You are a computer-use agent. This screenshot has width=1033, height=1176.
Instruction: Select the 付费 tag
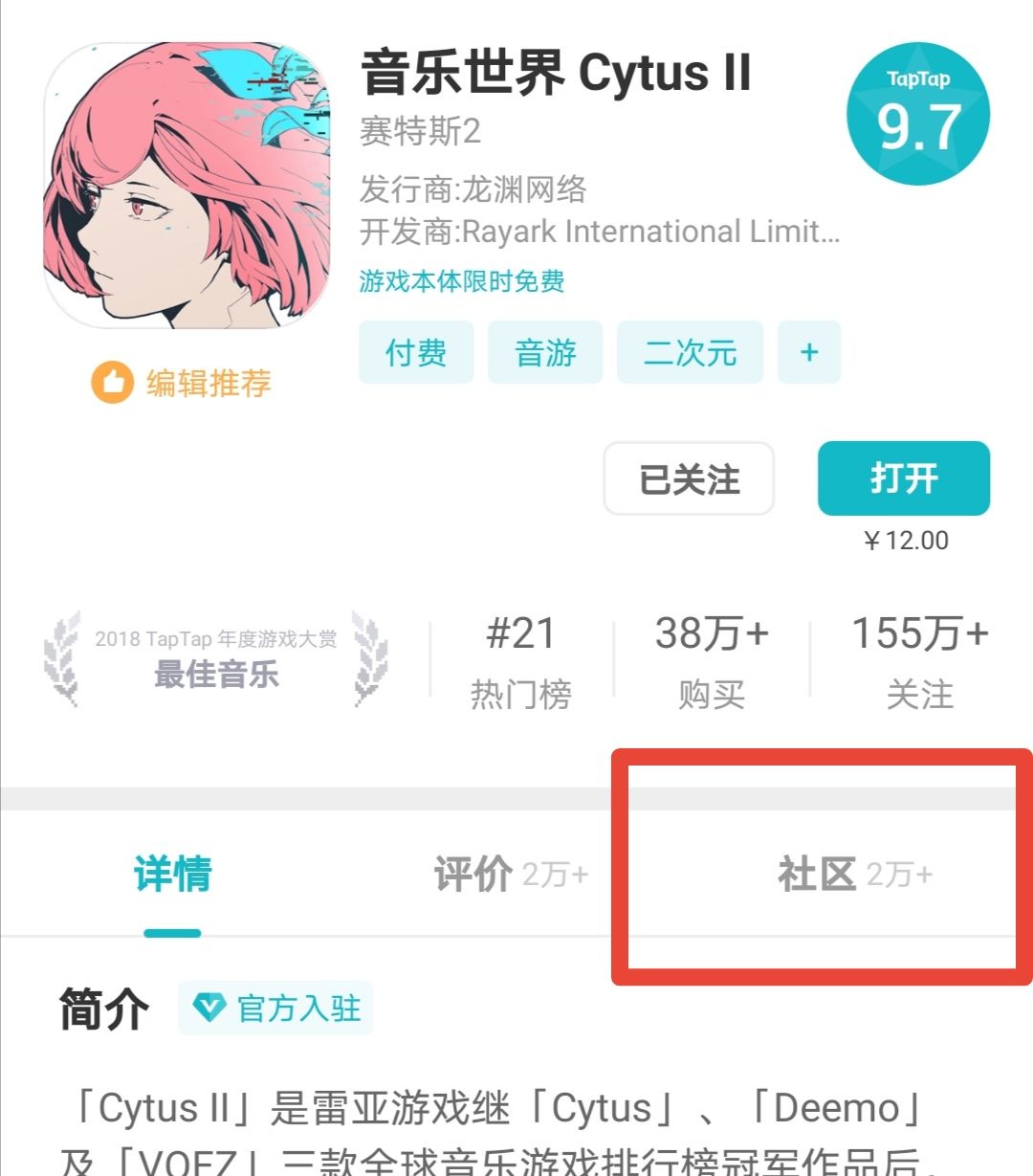[x=416, y=352]
